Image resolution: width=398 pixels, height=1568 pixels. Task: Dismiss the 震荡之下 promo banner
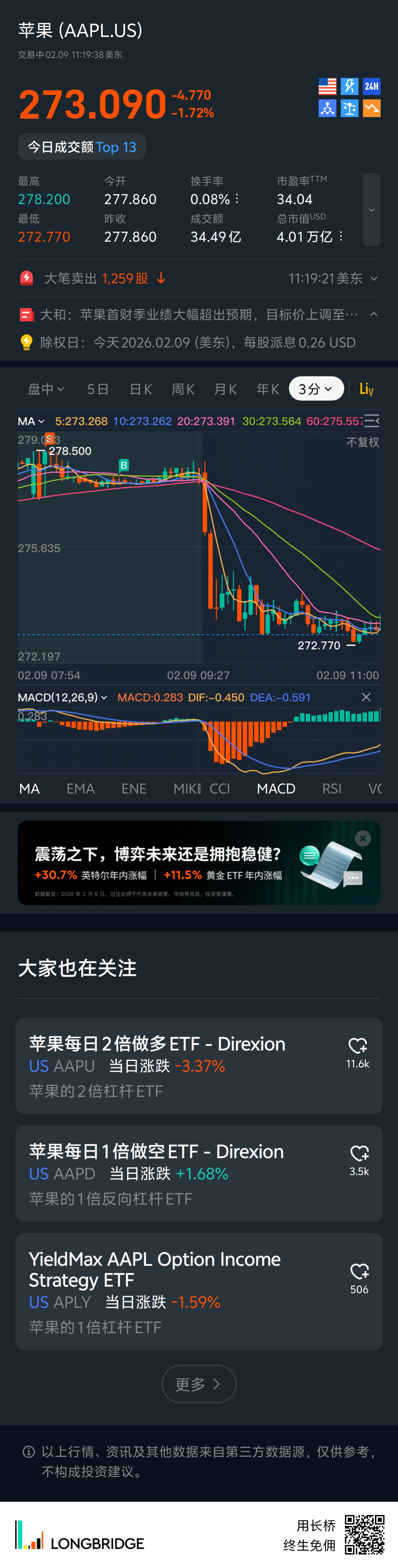coord(363,839)
